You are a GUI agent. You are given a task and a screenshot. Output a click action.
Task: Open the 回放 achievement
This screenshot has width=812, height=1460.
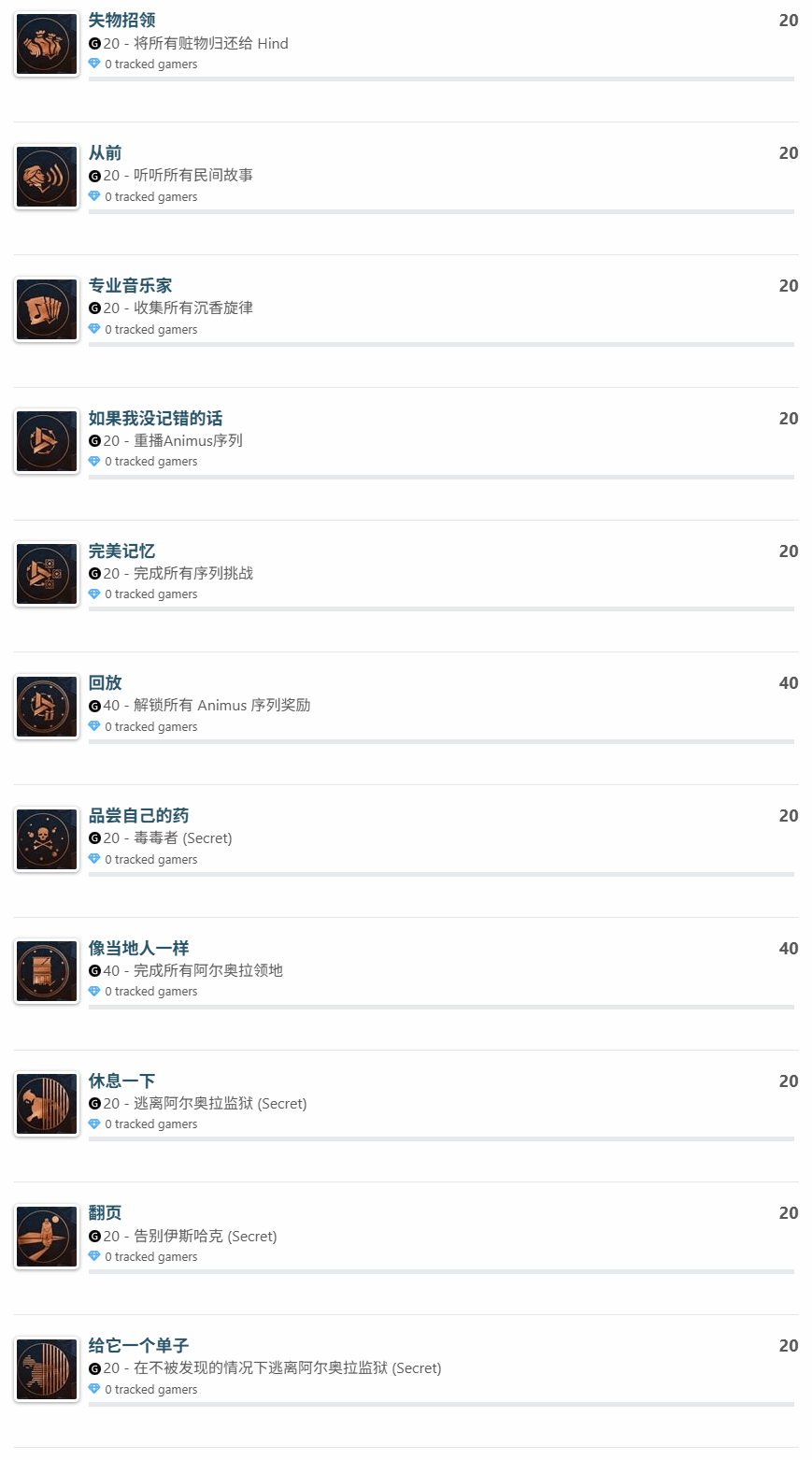pyautogui.click(x=105, y=683)
